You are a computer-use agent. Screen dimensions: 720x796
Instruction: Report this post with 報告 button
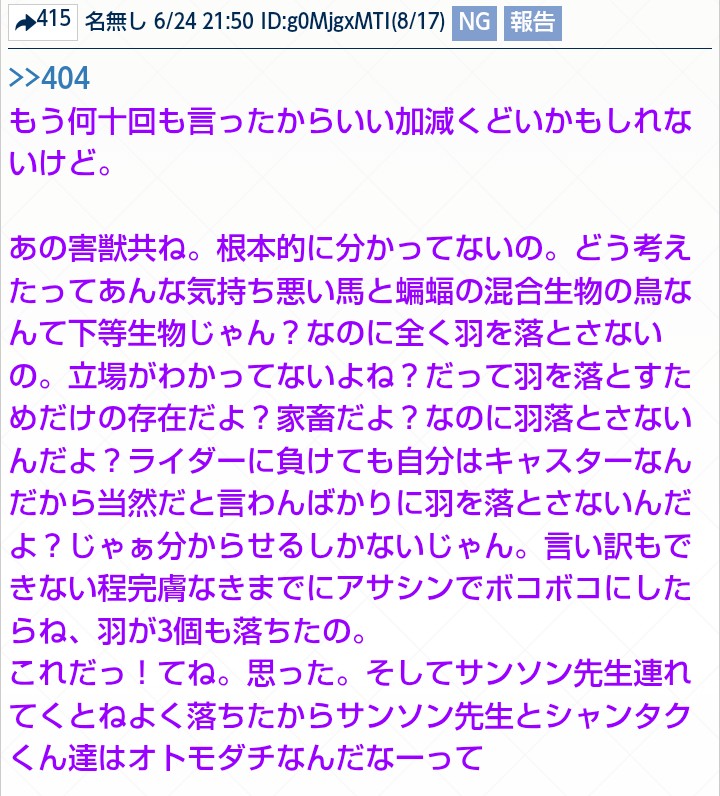[531, 22]
